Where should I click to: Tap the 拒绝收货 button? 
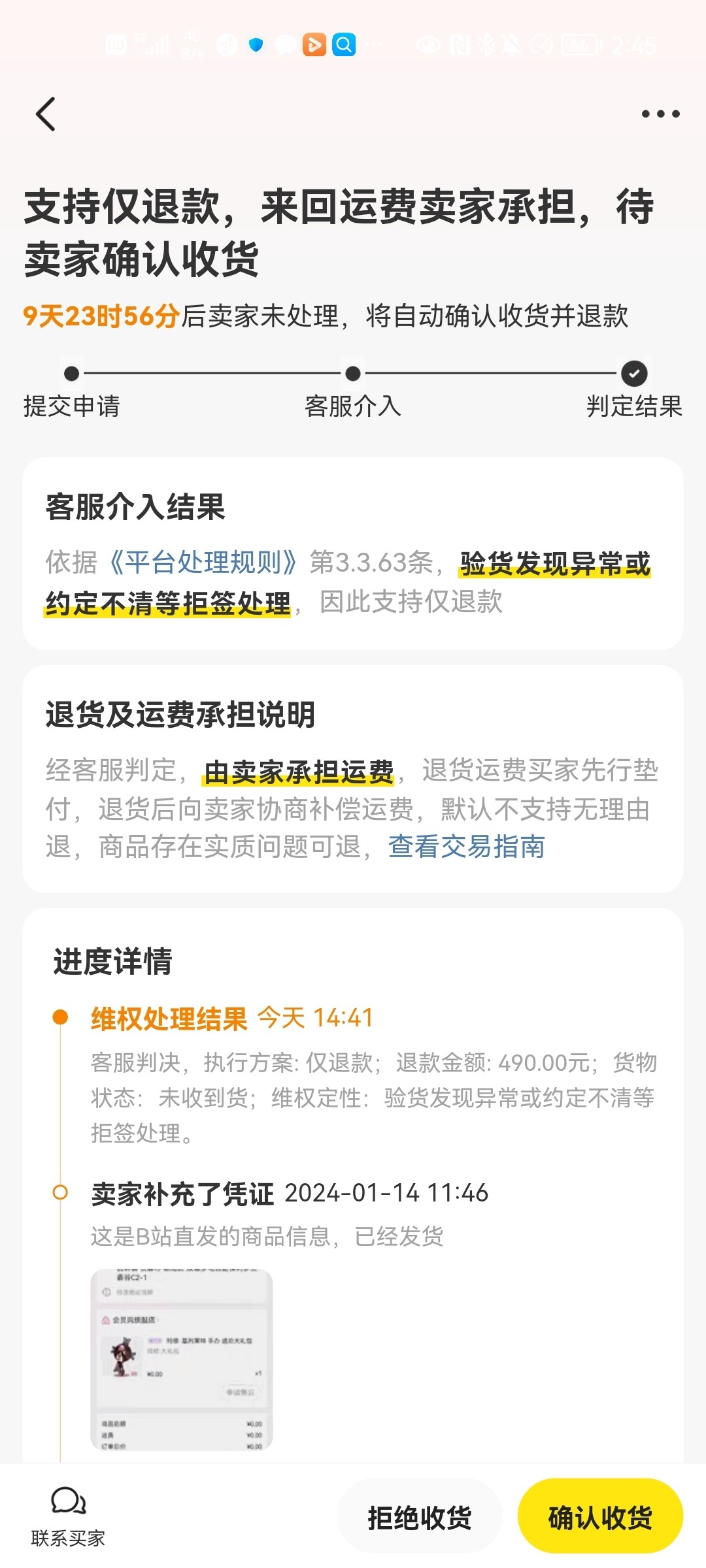tap(420, 1517)
